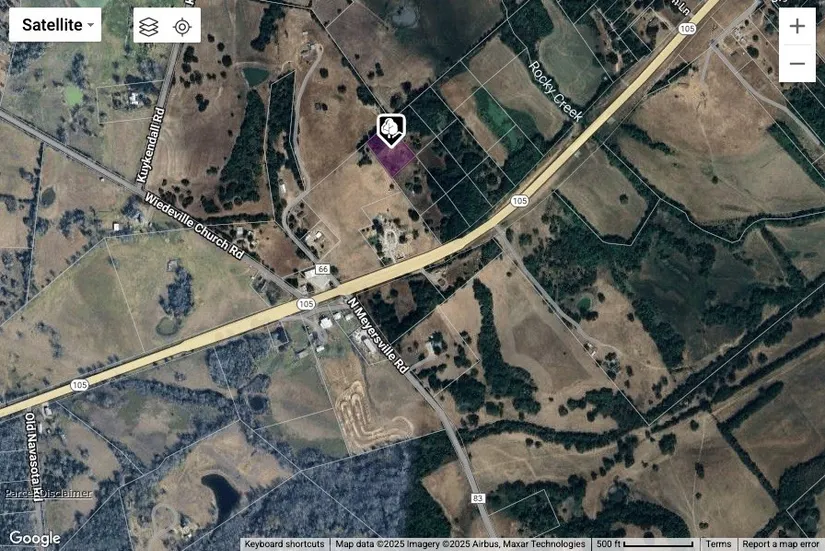Zoom out with the minus button
The height and width of the screenshot is (551, 825).
click(x=797, y=64)
